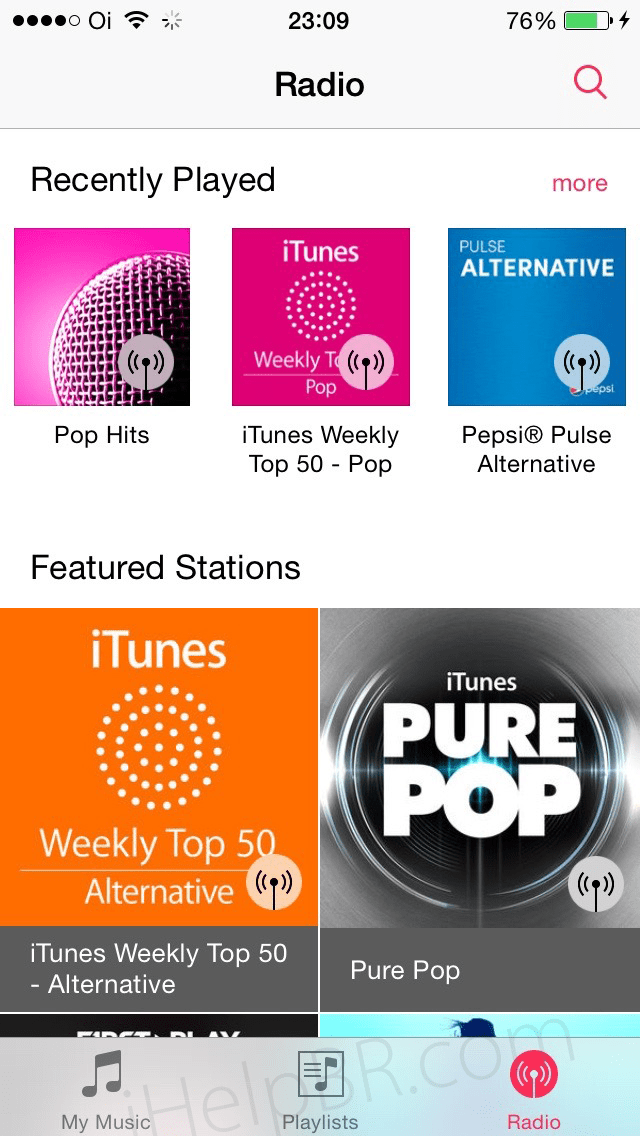Open iTunes Weekly Top 50 - Alternative featured station
Viewport: 640px width, 1136px height.
(x=159, y=767)
